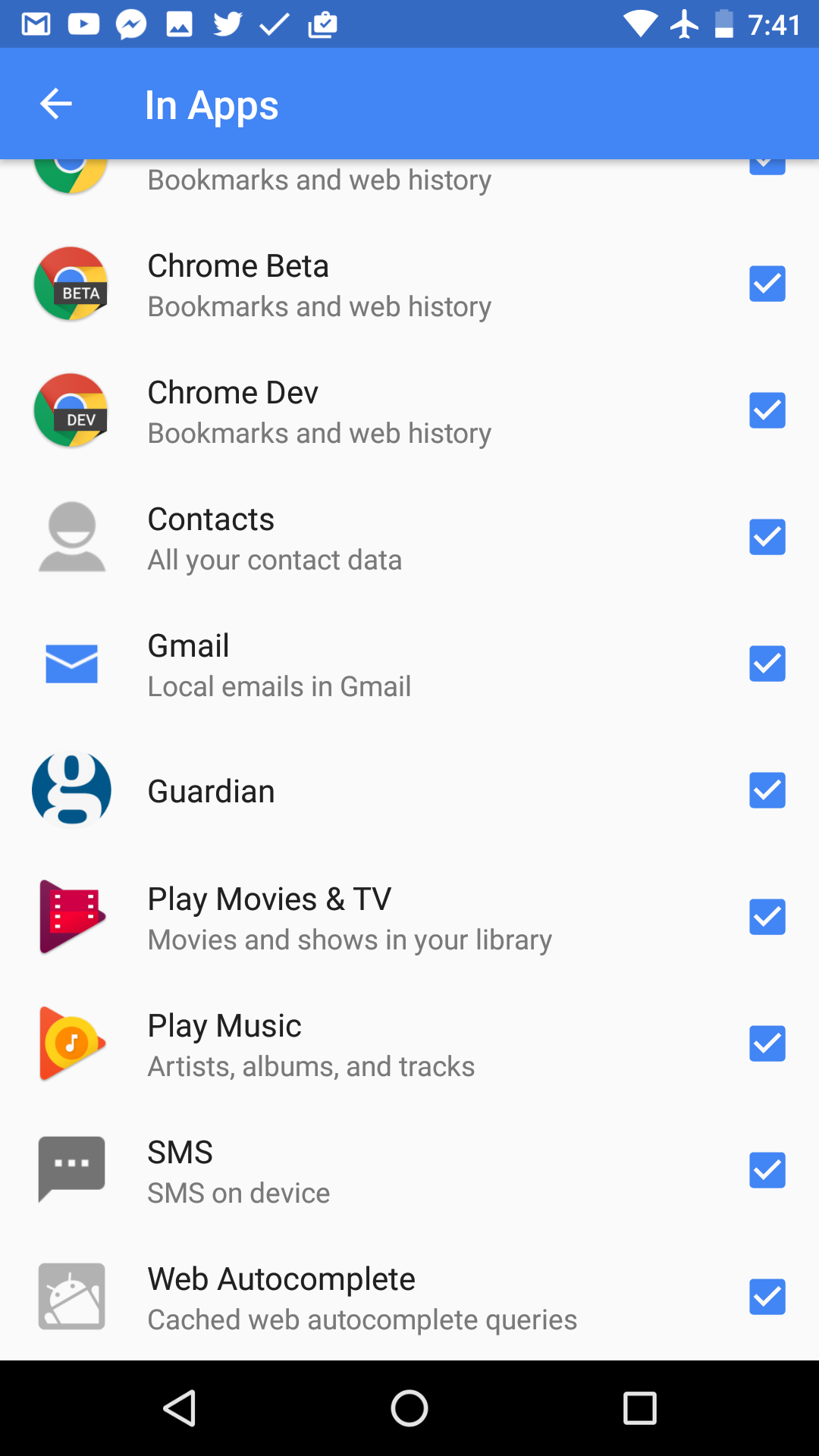This screenshot has height=1456, width=819.
Task: Toggle off Web Autocomplete
Action: coord(767,1297)
